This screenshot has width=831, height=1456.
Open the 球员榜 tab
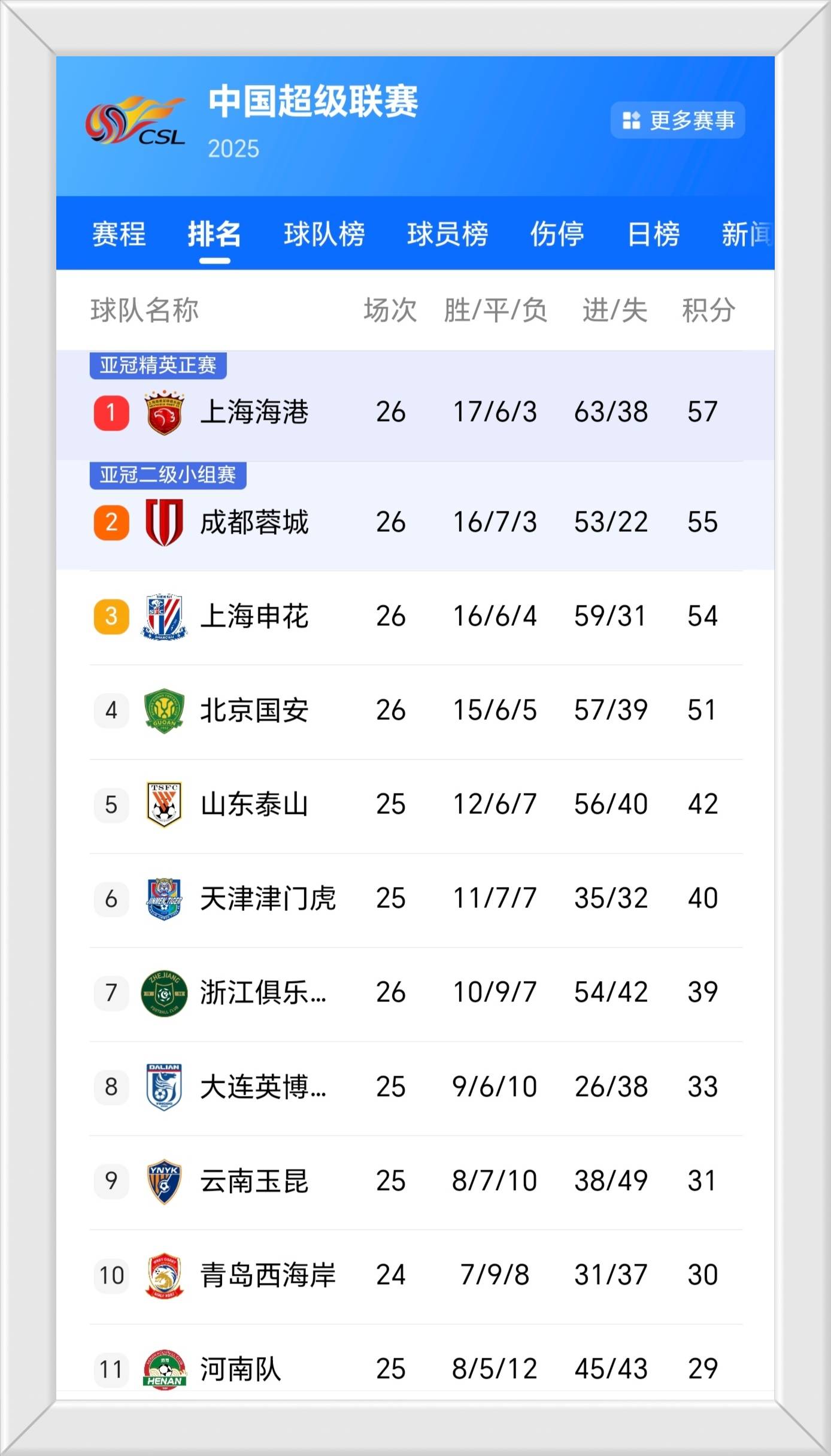tap(447, 234)
